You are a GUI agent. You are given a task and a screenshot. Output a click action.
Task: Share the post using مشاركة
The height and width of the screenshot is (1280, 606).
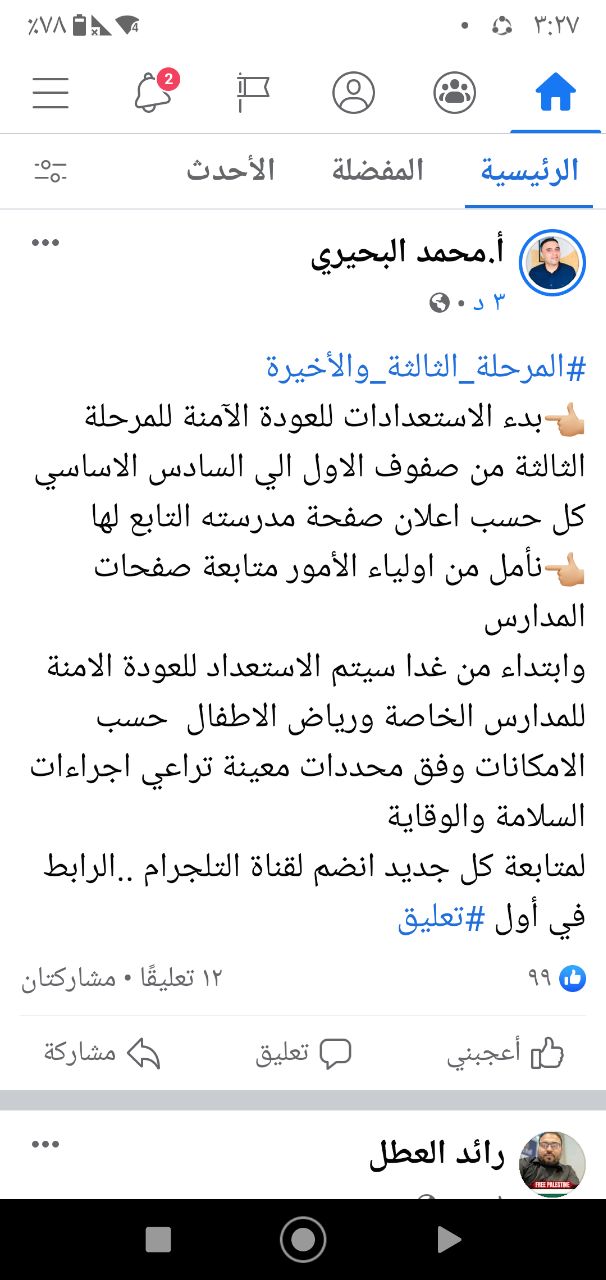[101, 1053]
